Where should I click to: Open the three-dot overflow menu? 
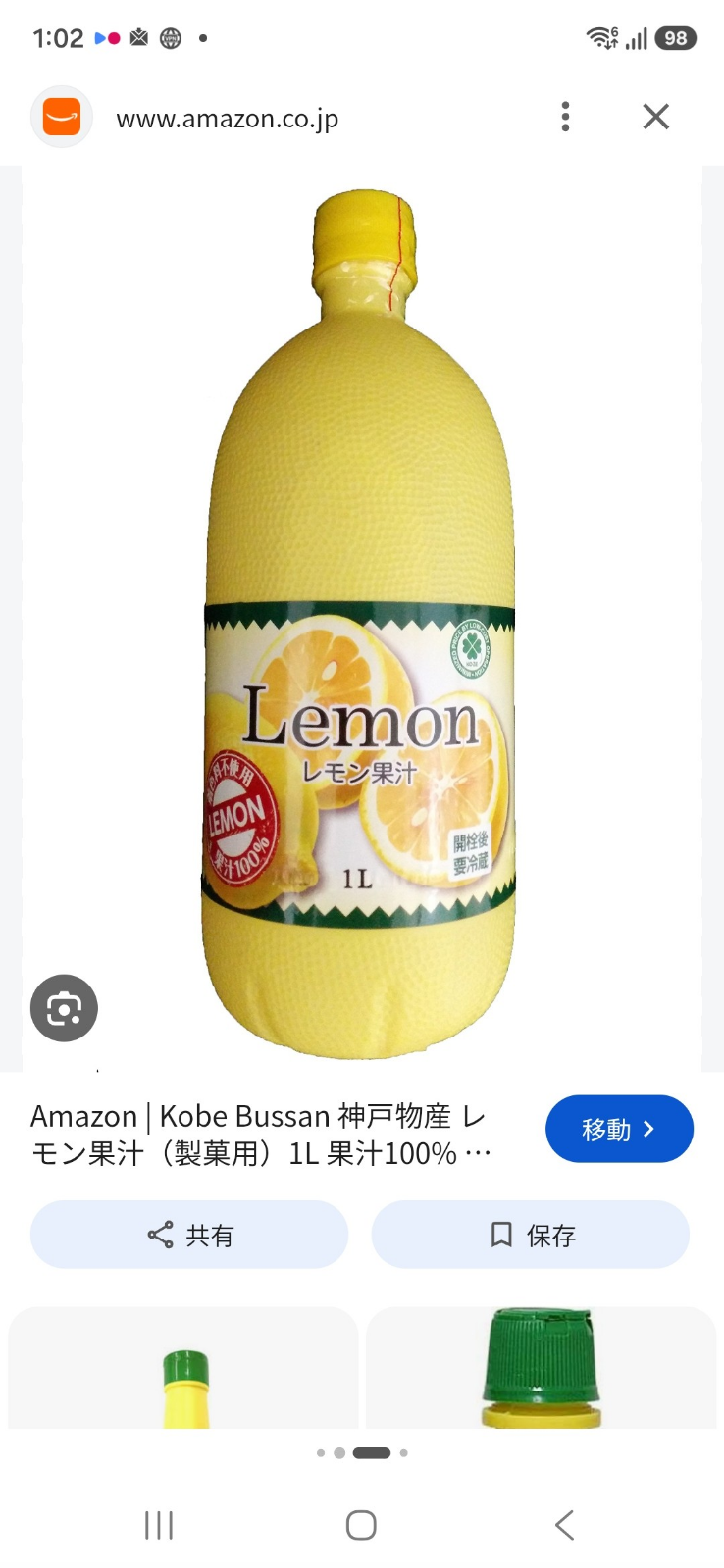[x=565, y=117]
